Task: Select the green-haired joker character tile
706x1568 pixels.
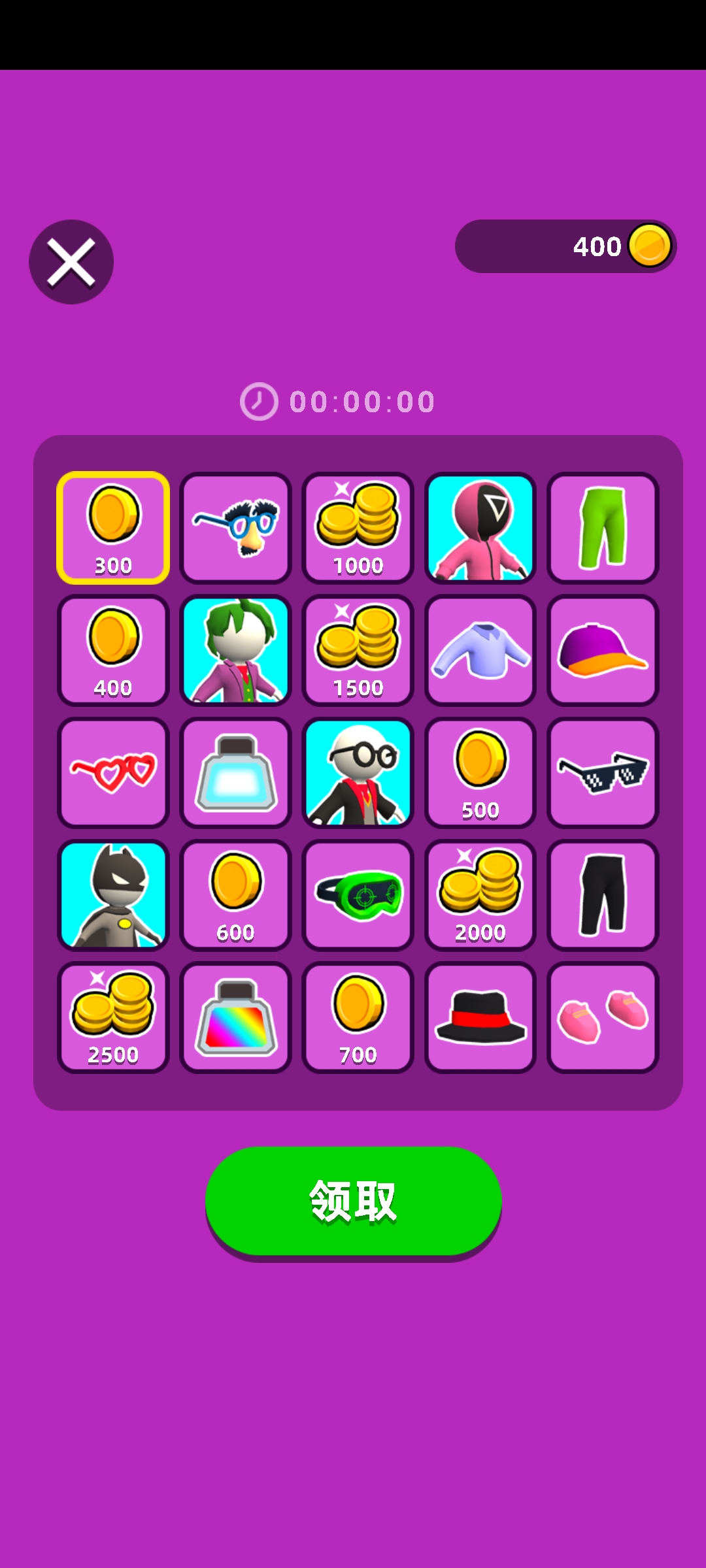Action: tap(235, 650)
